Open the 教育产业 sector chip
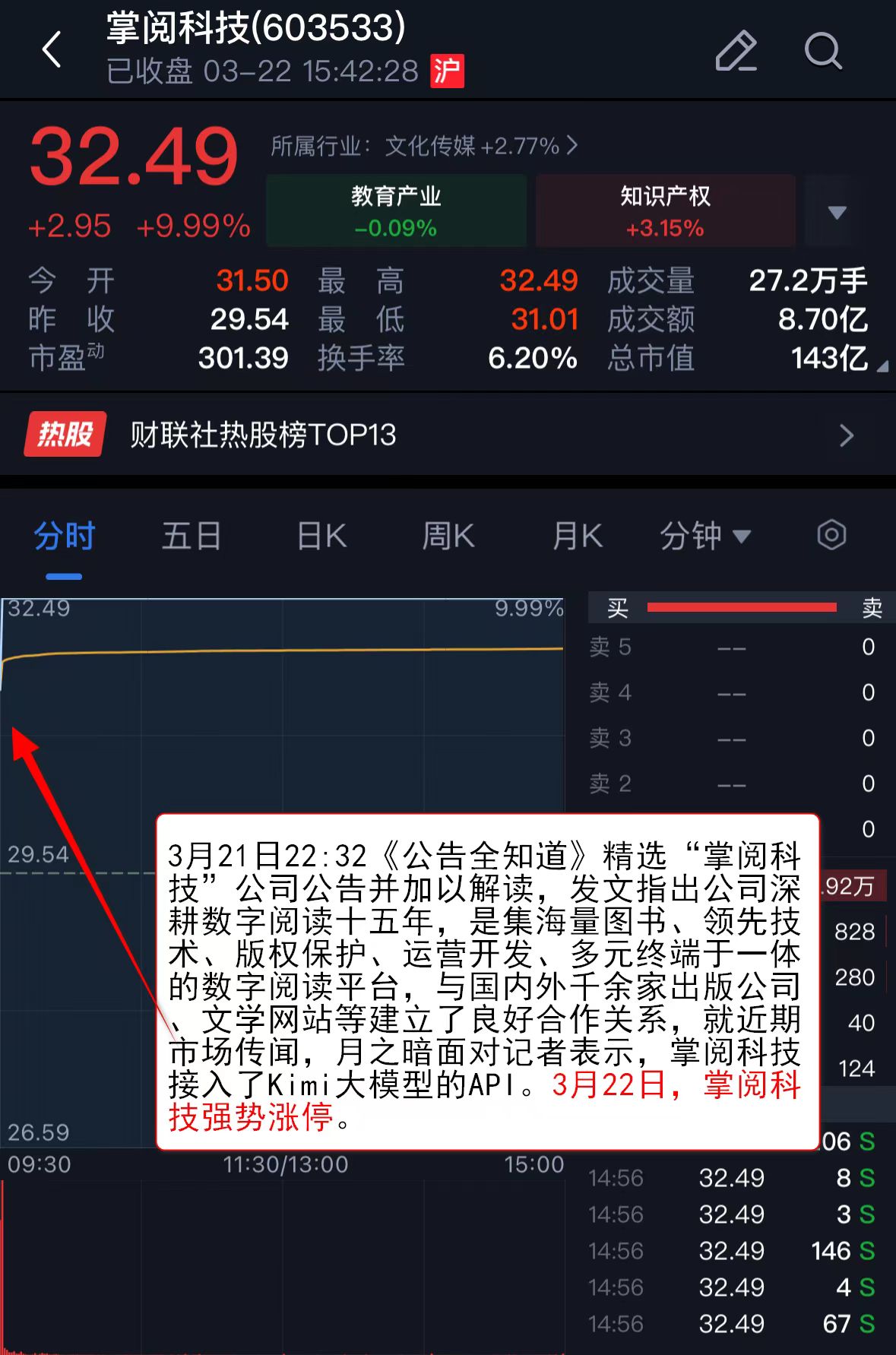 [396, 211]
